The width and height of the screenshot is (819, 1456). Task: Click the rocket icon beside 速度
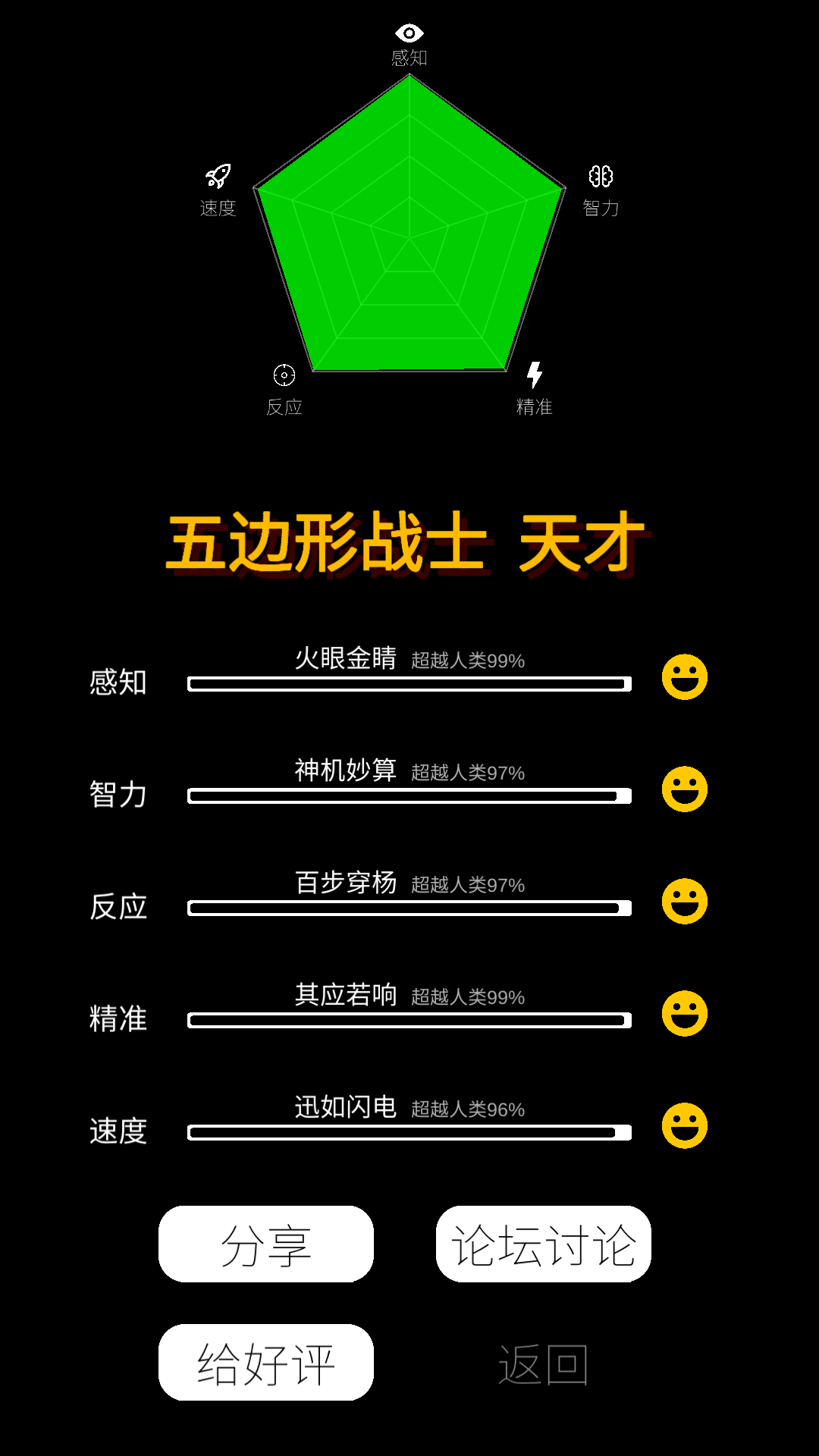point(218,174)
